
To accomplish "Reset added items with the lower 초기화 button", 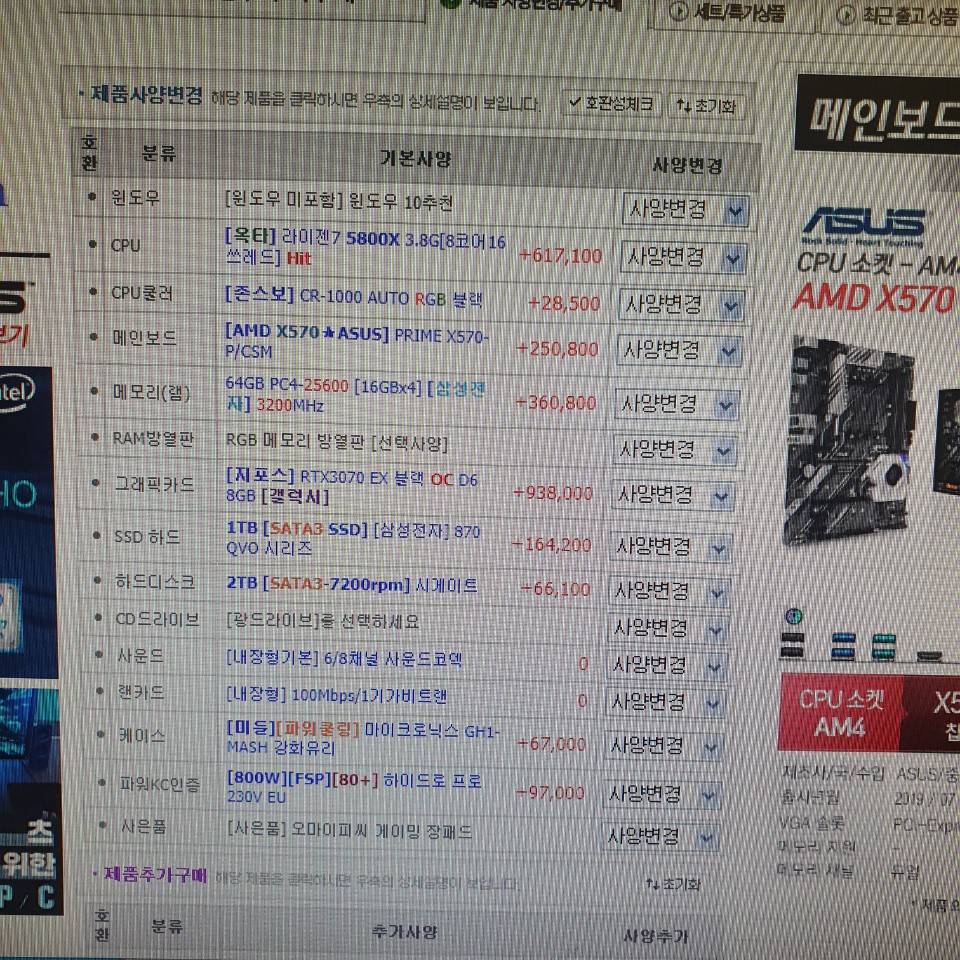I will pos(672,885).
